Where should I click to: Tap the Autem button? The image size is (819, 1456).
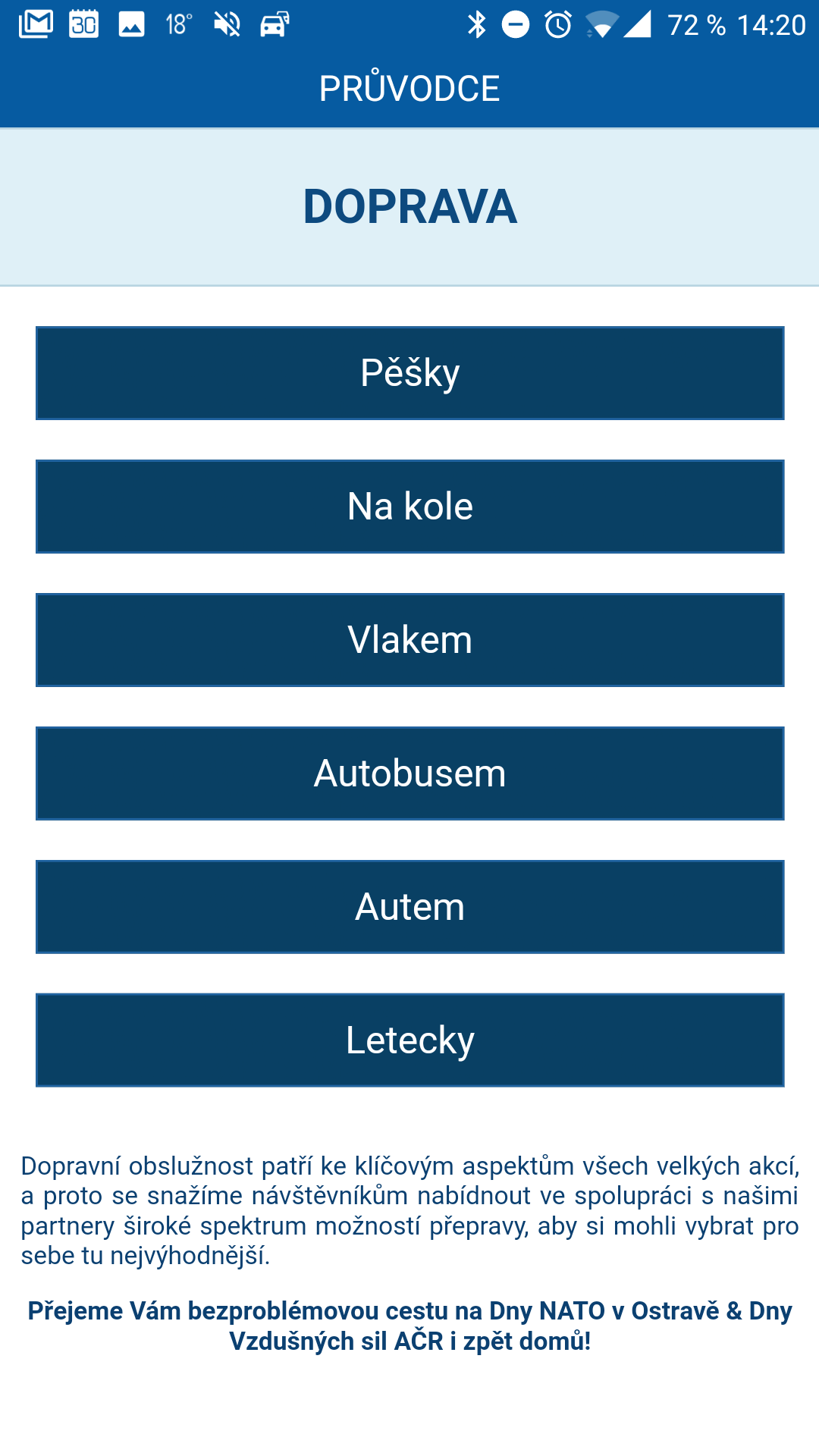tap(409, 907)
